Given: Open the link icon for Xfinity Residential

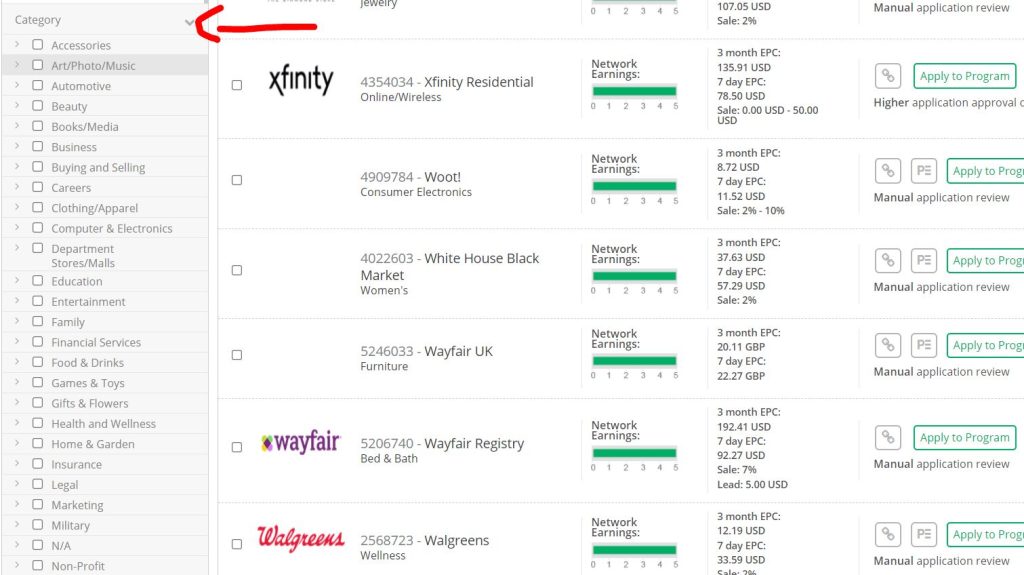Looking at the screenshot, I should click(888, 76).
